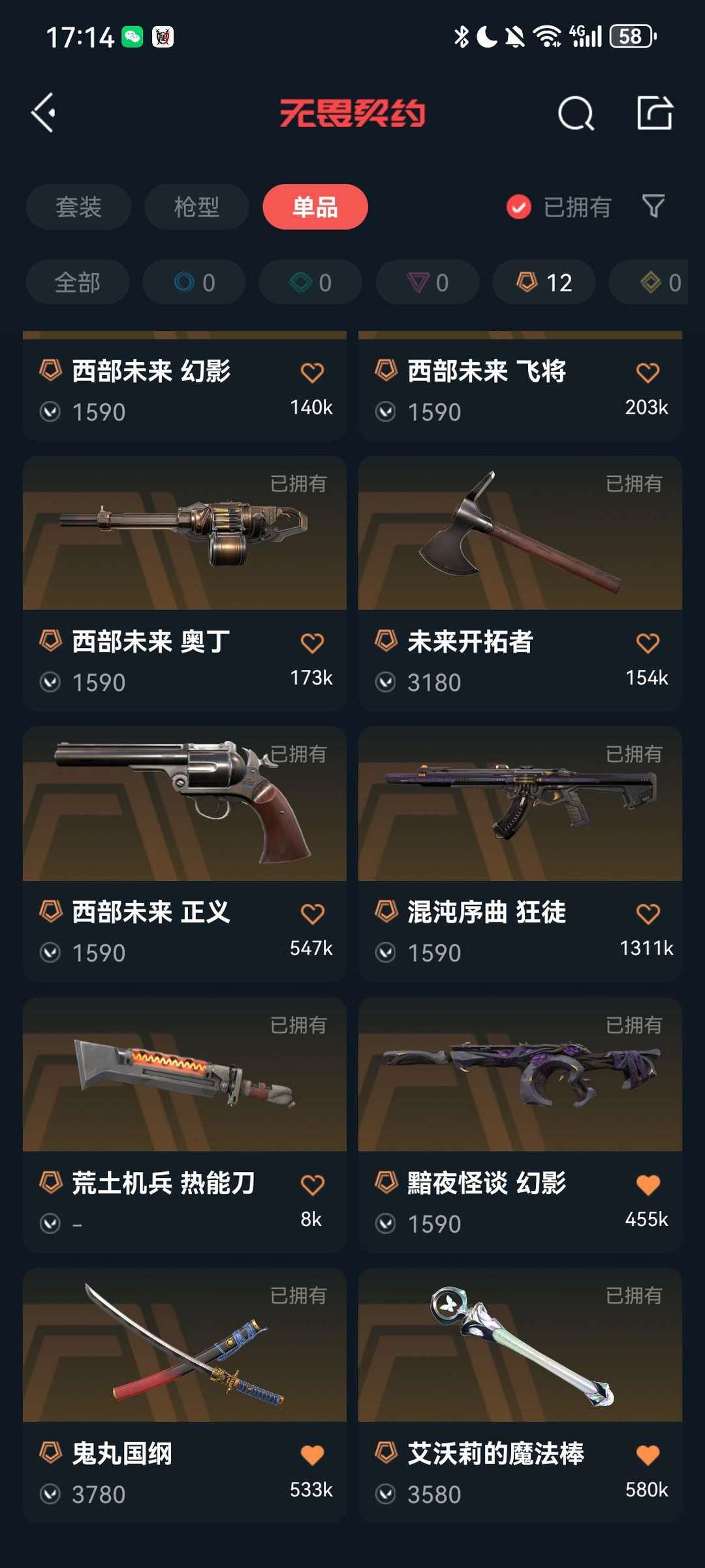Like the 西部未来 幻影 skin
This screenshot has width=705, height=1568.
tap(312, 373)
